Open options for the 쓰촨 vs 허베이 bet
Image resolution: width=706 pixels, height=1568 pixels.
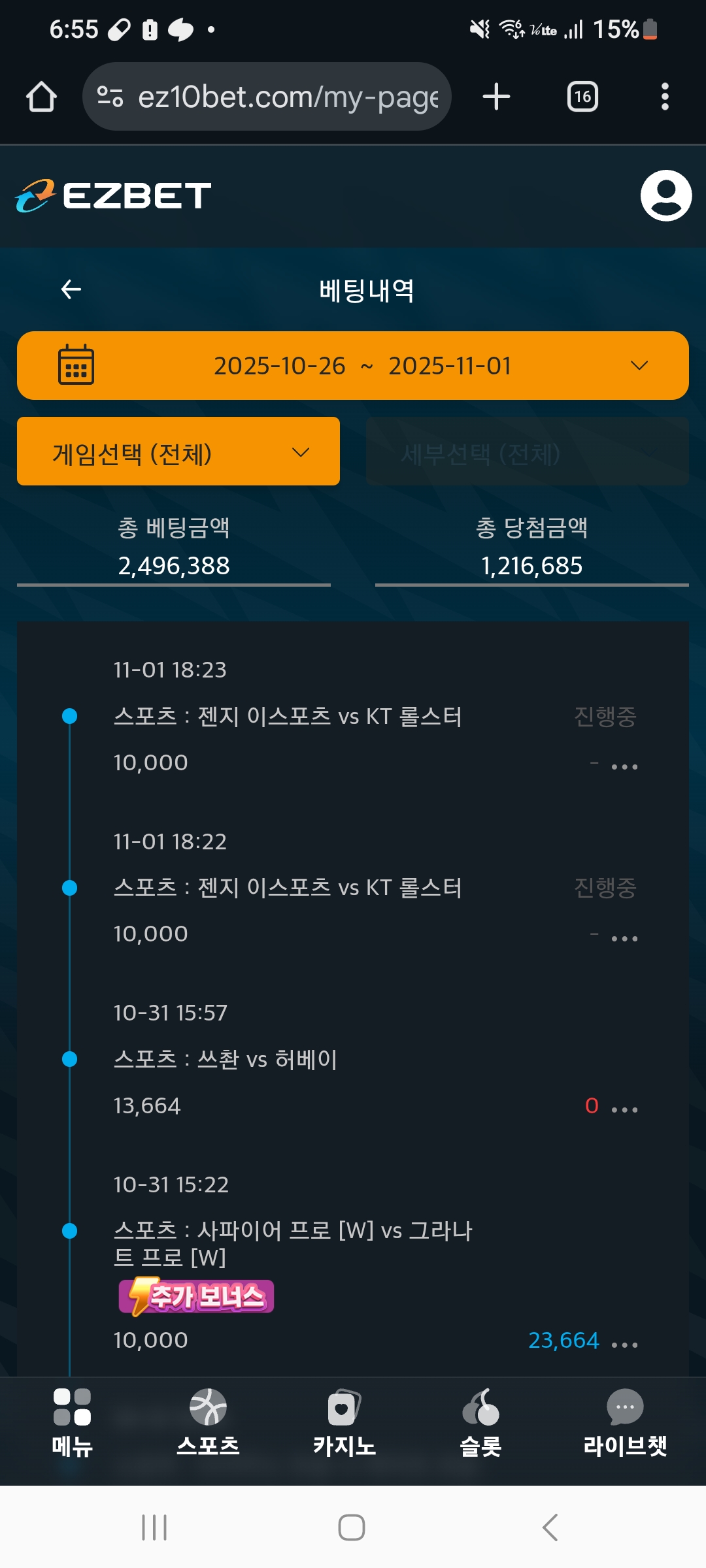[624, 1109]
